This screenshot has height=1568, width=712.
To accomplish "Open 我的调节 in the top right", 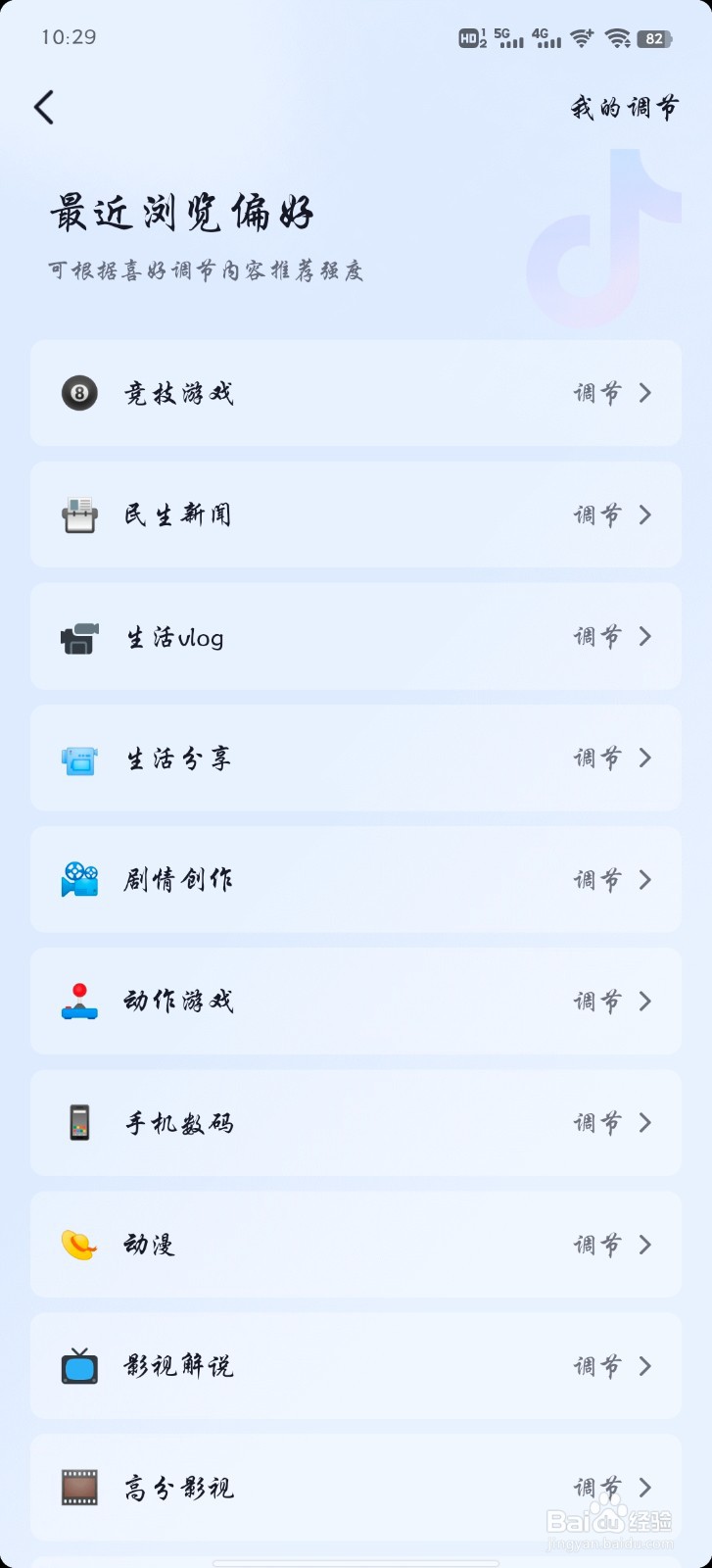I will coord(625,107).
